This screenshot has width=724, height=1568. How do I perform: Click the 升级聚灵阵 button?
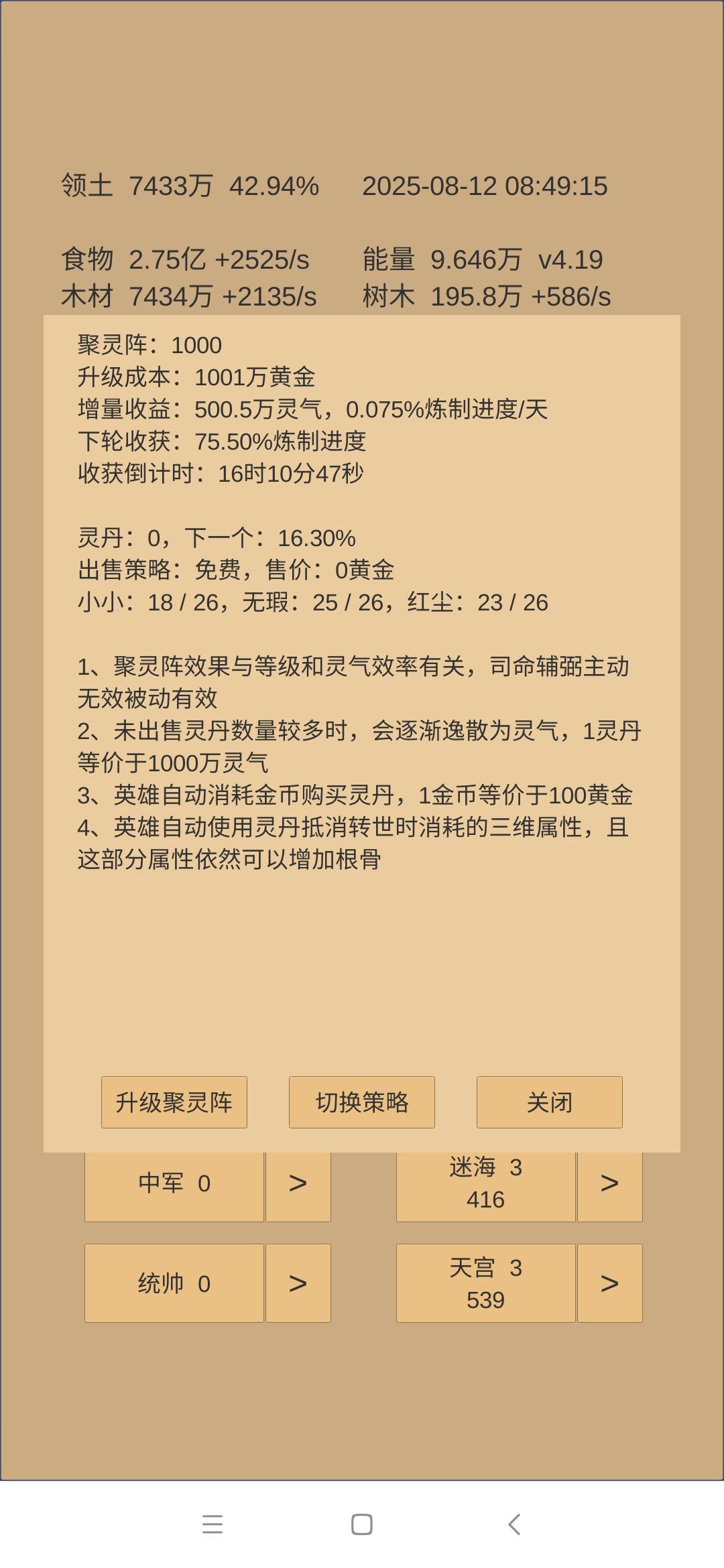[x=174, y=1102]
